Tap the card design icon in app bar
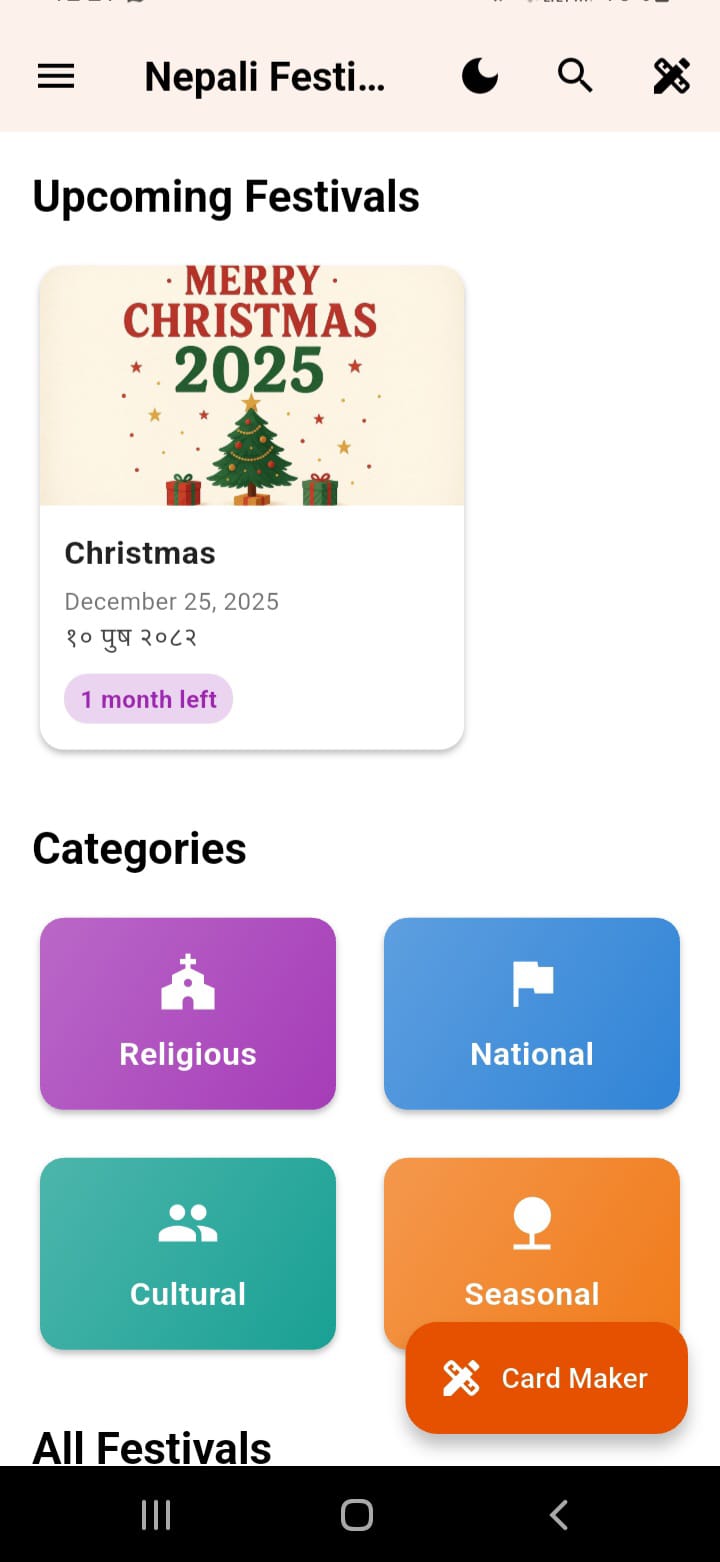The height and width of the screenshot is (1562, 720). click(x=671, y=76)
